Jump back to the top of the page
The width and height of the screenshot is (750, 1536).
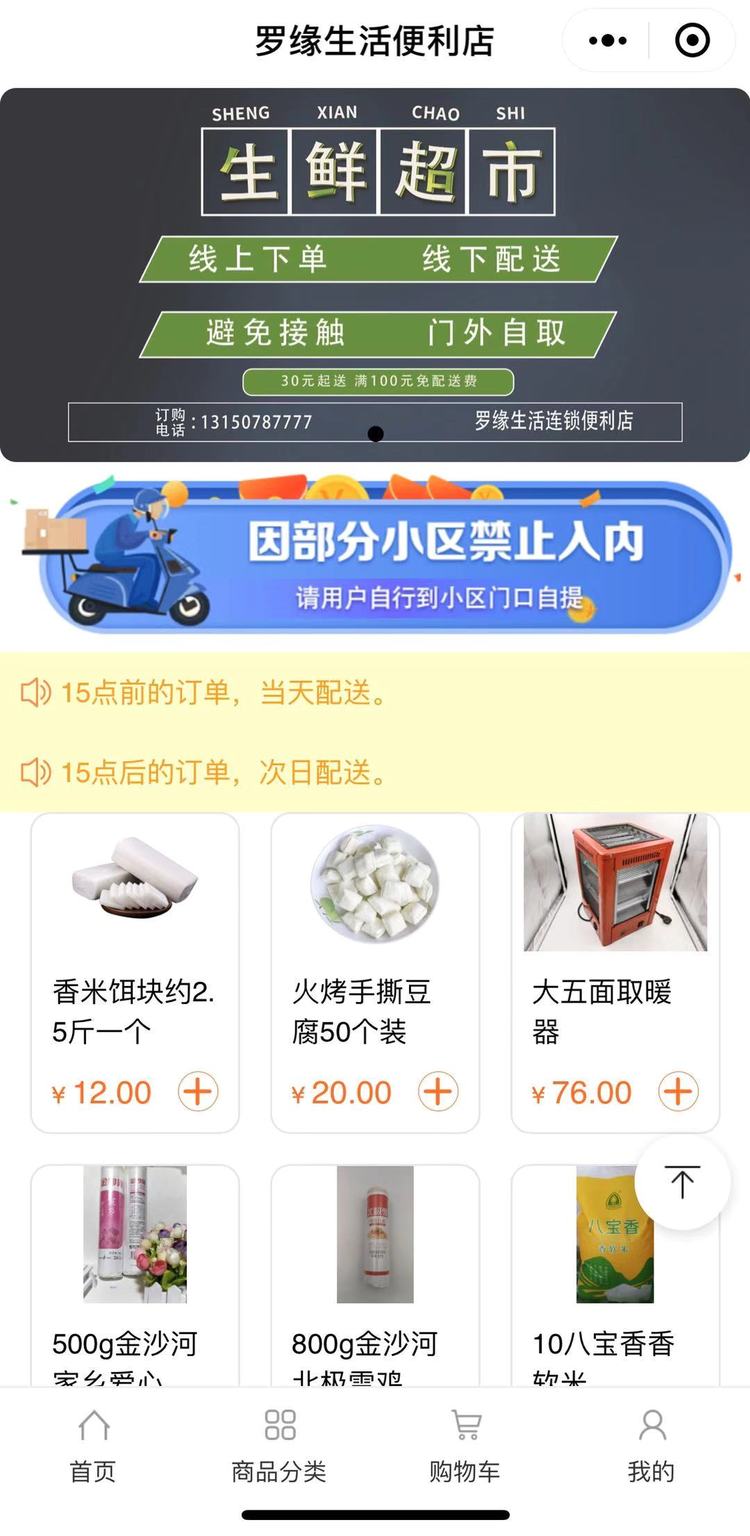point(683,1183)
